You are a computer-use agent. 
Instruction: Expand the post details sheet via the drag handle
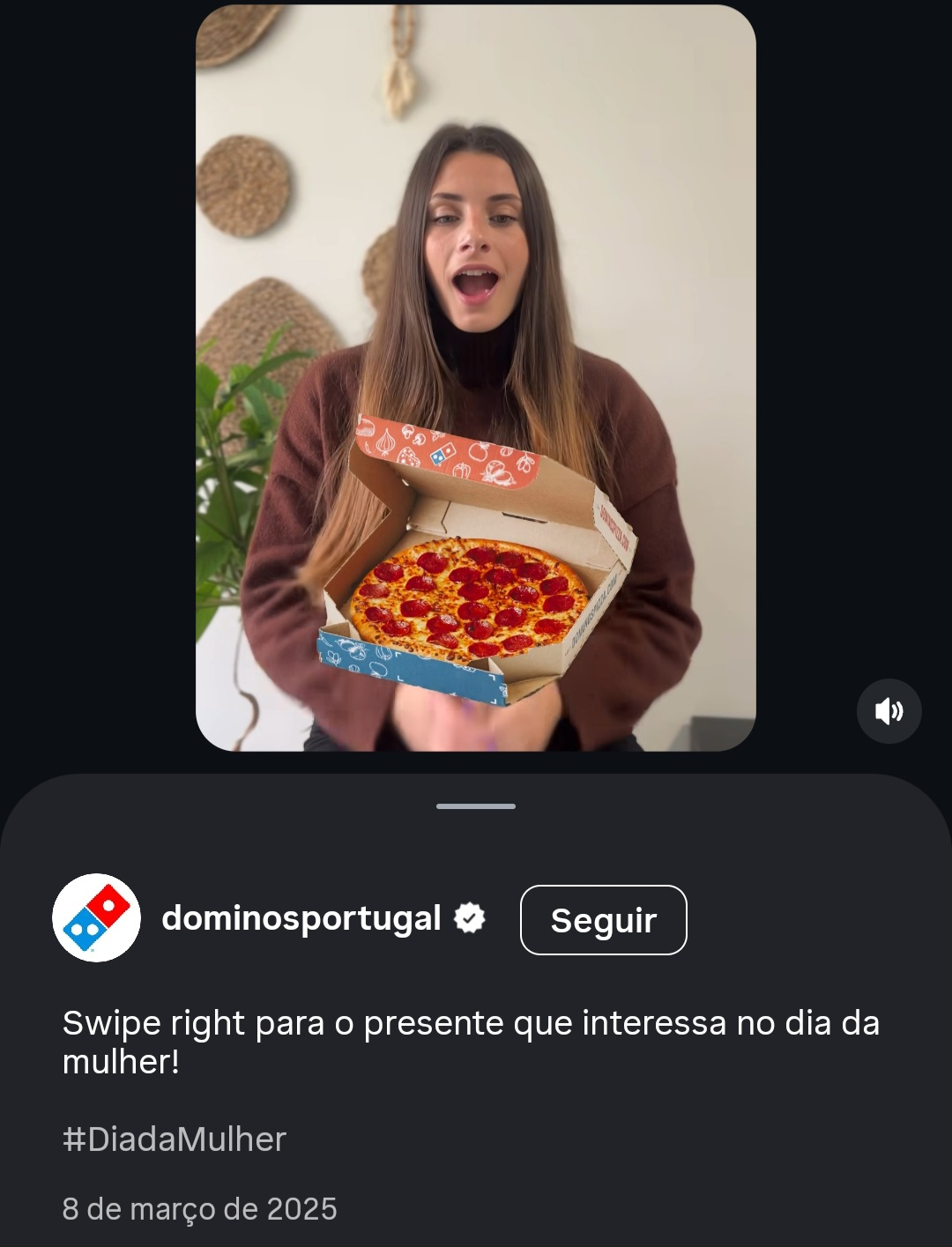pos(476,805)
